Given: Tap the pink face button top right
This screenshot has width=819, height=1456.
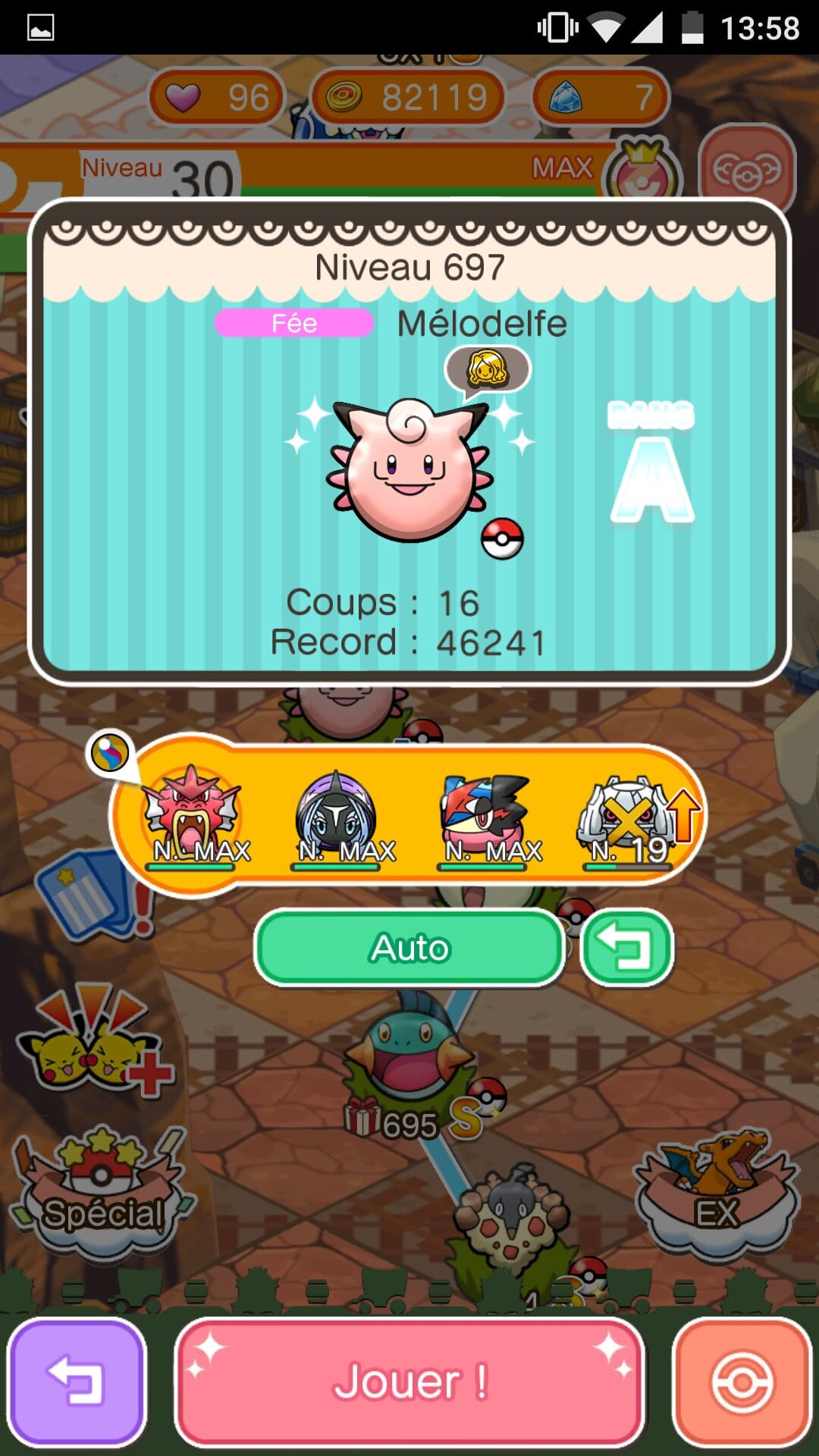Looking at the screenshot, I should click(x=747, y=171).
